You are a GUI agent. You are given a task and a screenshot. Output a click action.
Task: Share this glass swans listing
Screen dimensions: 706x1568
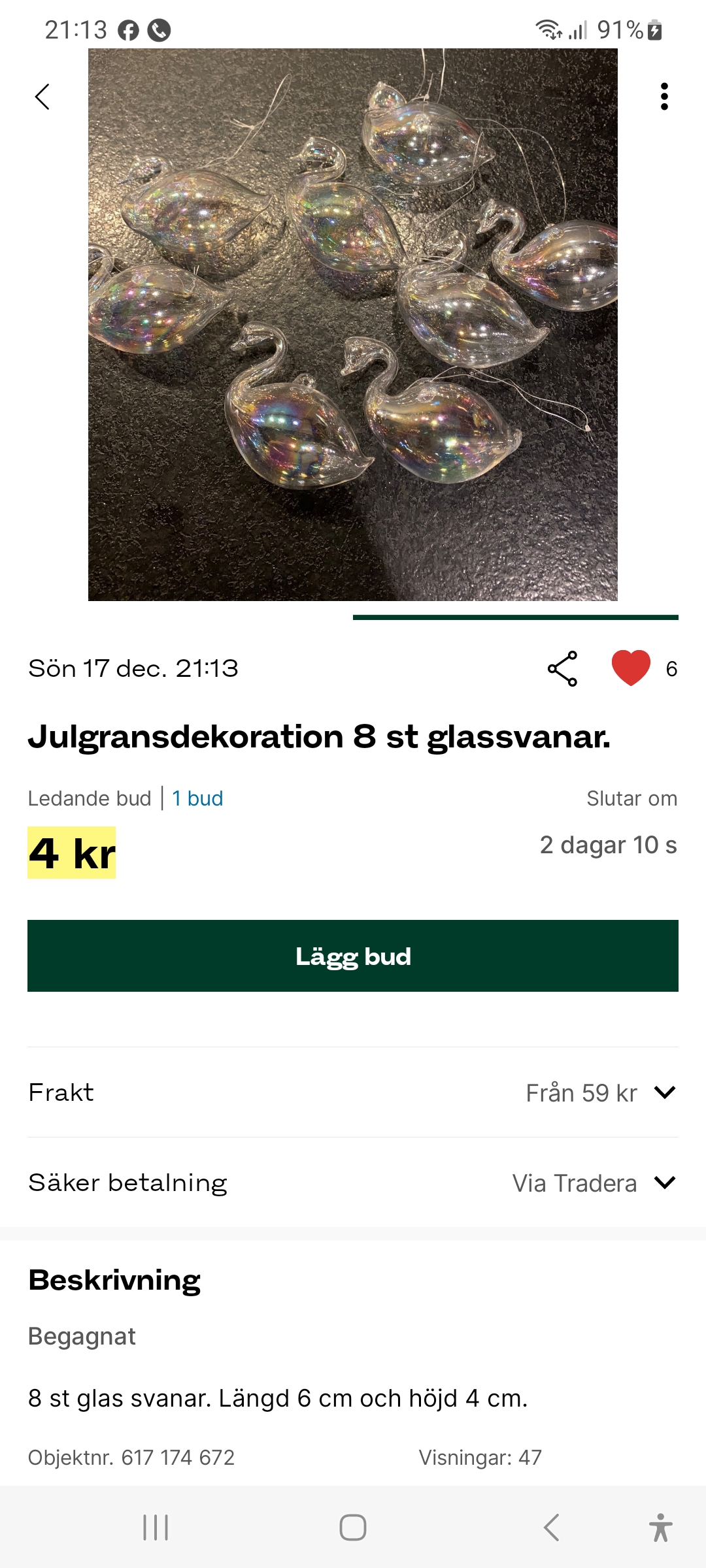click(x=562, y=668)
